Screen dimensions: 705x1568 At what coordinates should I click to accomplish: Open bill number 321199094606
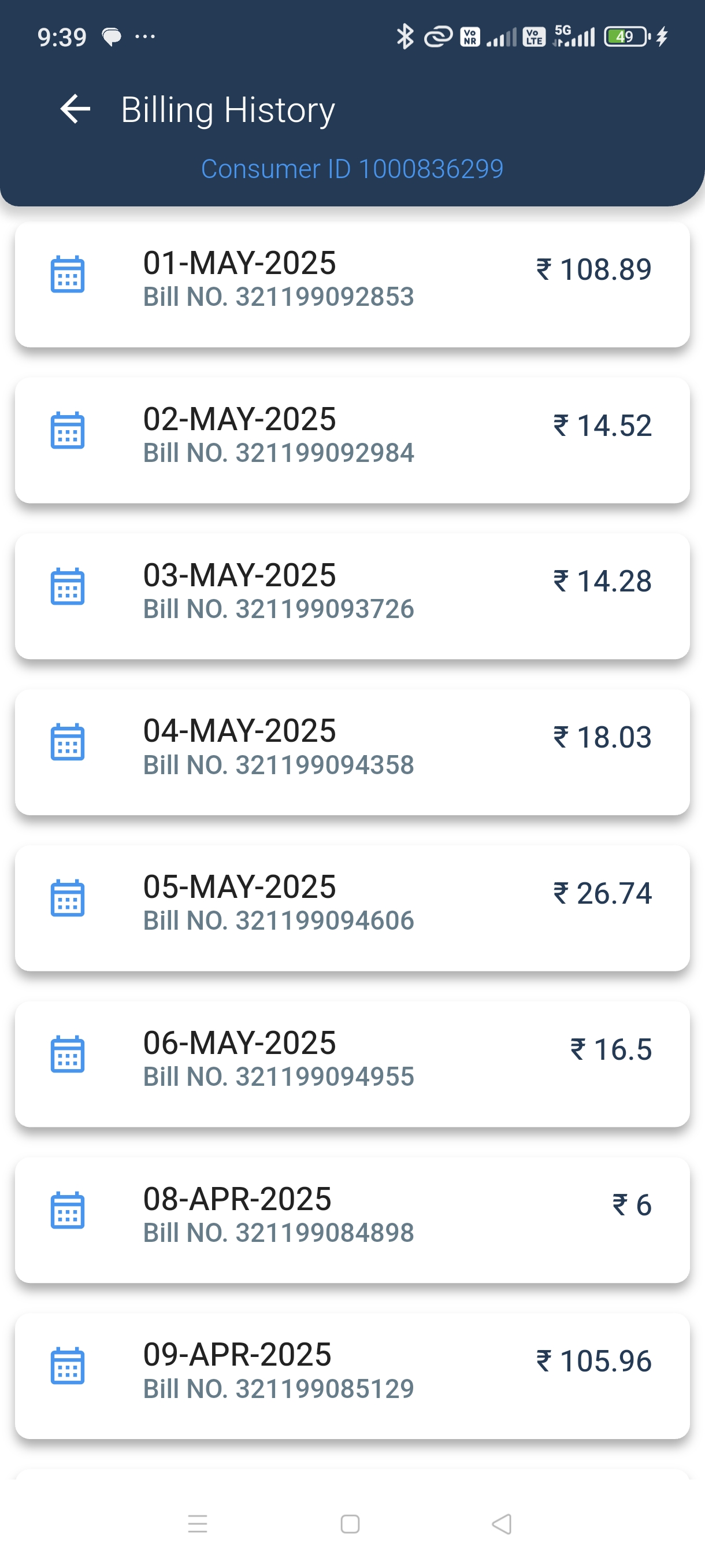(352, 908)
